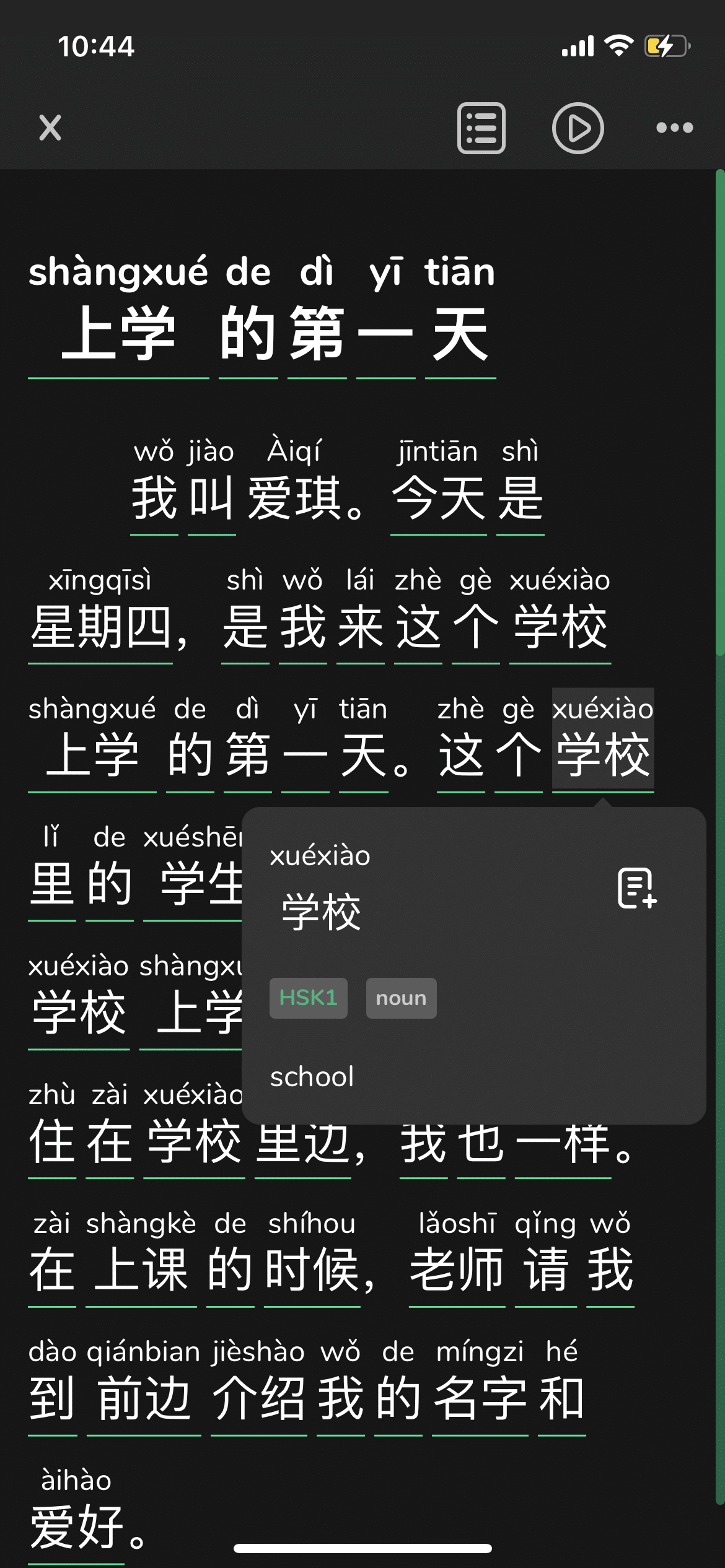Play the lesson audio
This screenshot has height=1568, width=725.
pyautogui.click(x=578, y=128)
